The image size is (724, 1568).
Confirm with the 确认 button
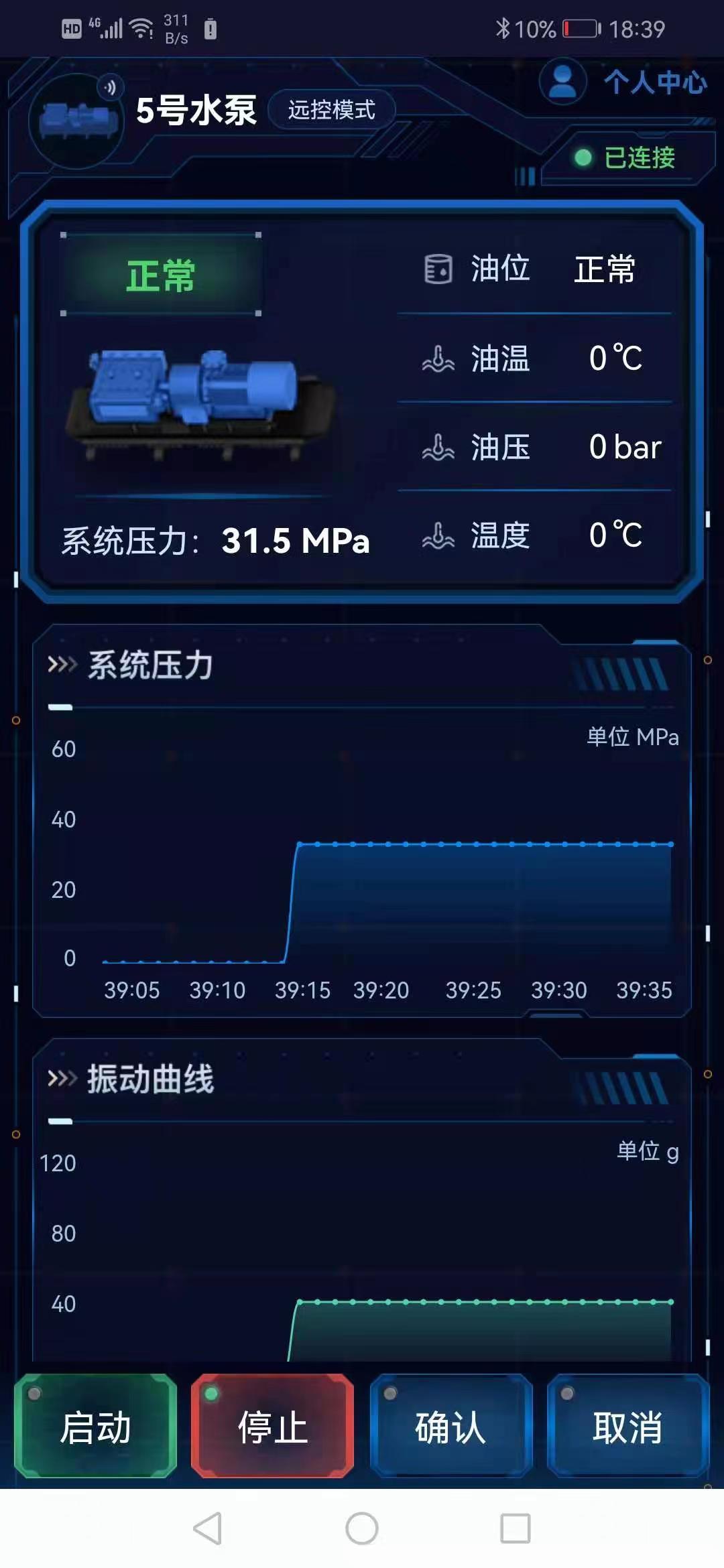tap(450, 1426)
